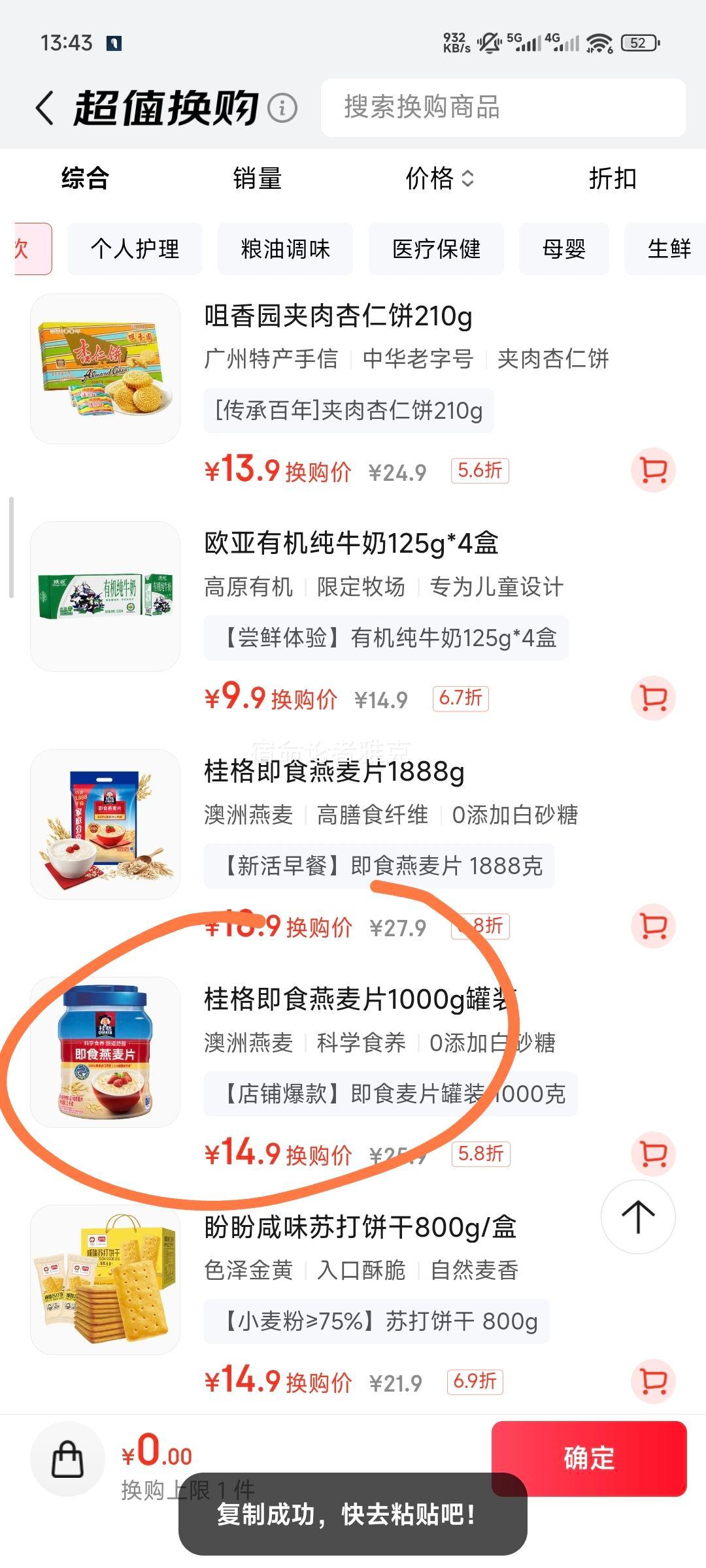Toggle the 母婴 filter chip
The height and width of the screenshot is (1568, 706).
pyautogui.click(x=563, y=249)
